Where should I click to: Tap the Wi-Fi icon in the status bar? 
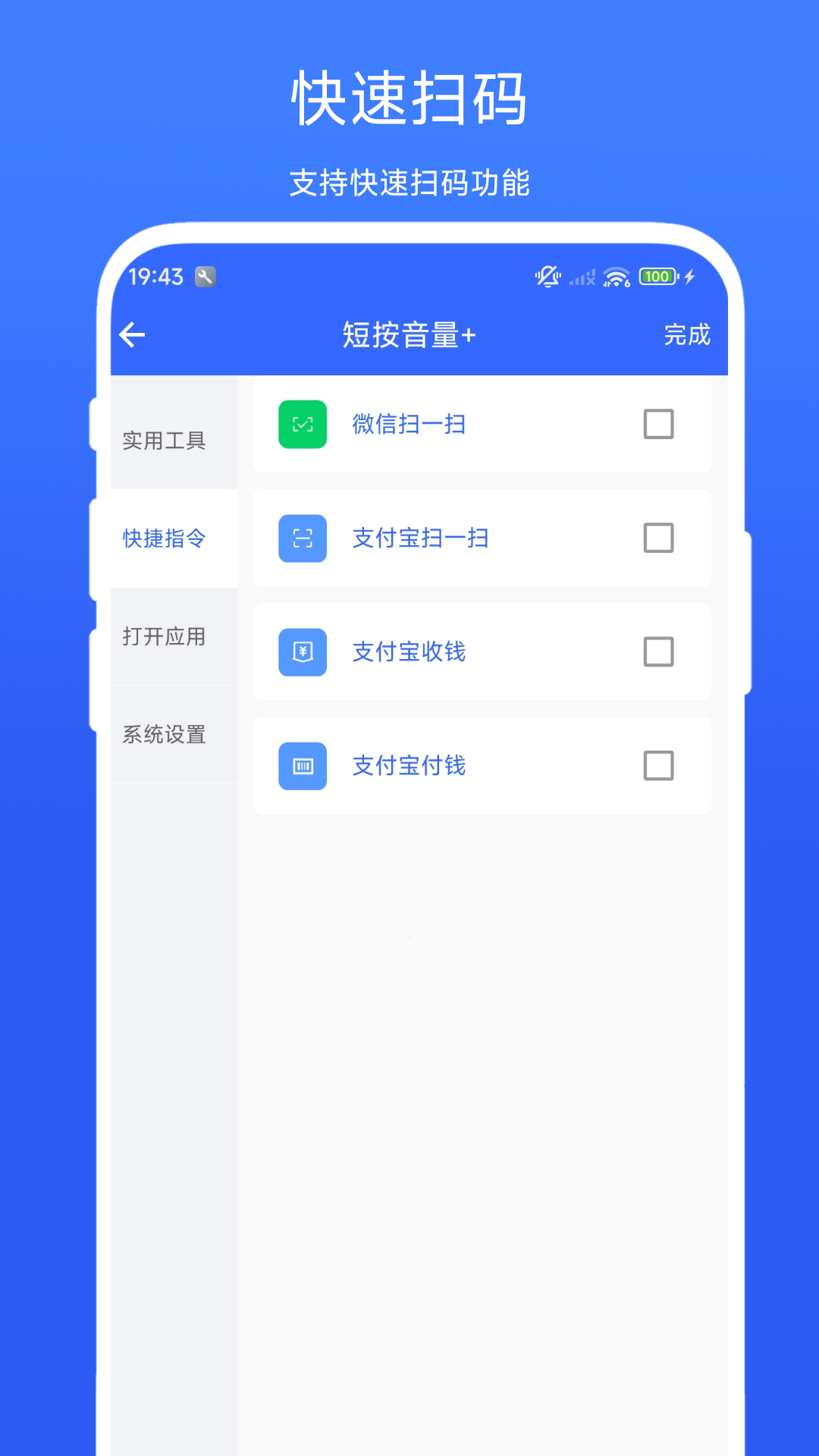pos(614,276)
